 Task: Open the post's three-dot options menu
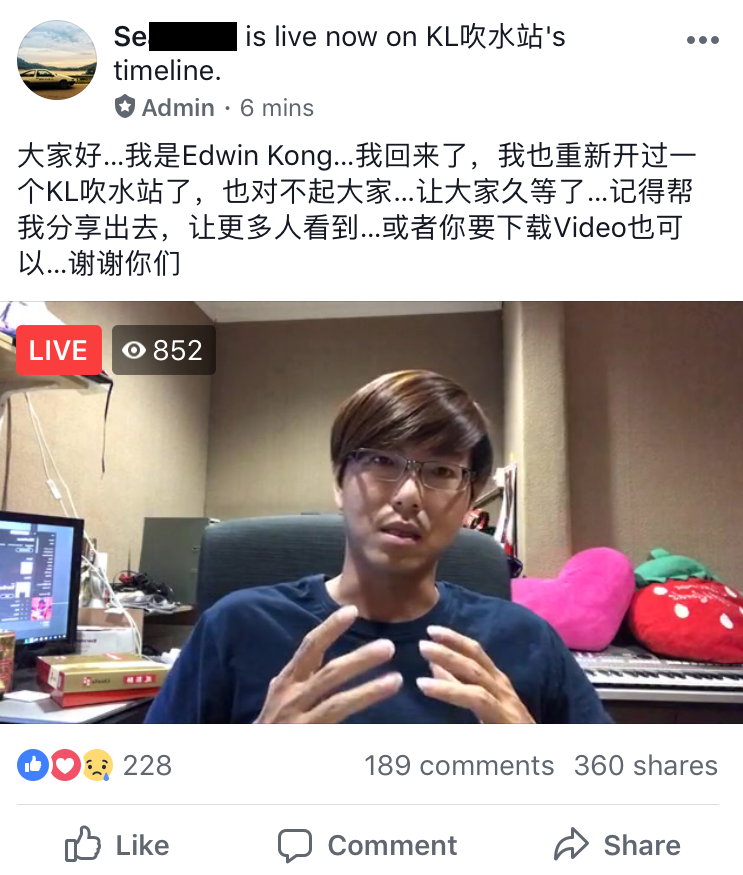pos(702,41)
